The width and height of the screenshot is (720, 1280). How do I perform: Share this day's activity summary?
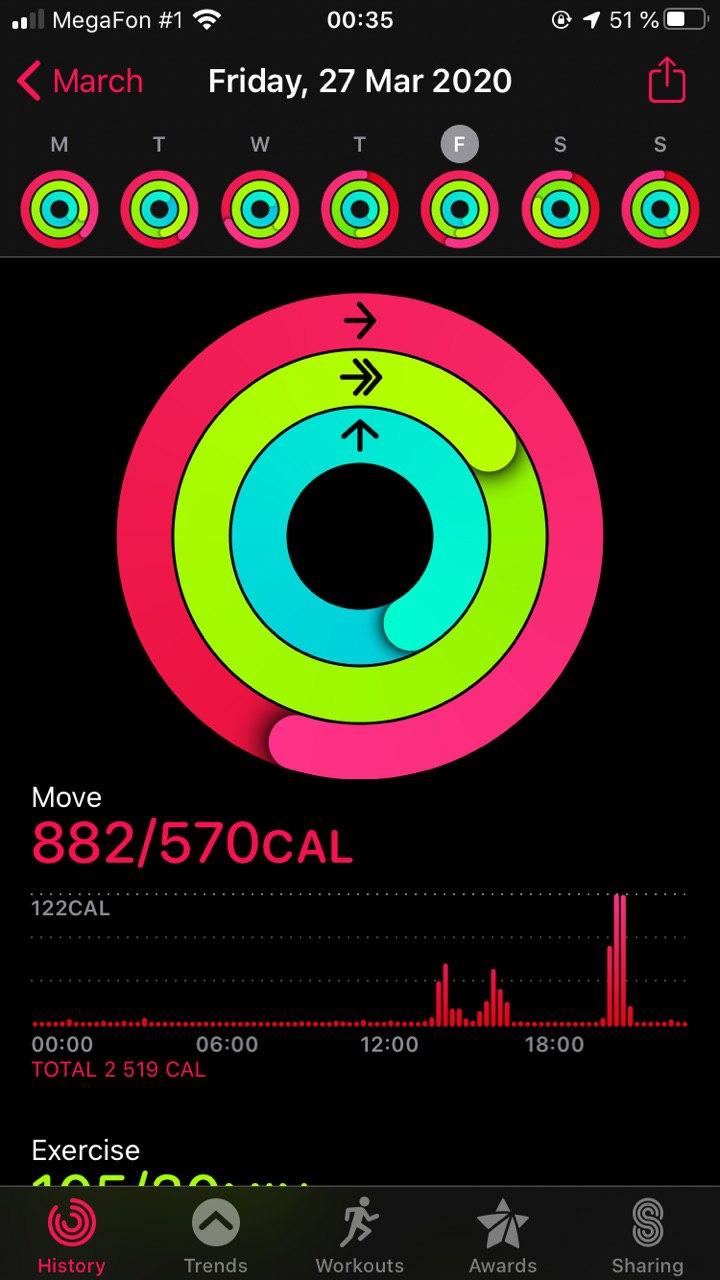667,81
